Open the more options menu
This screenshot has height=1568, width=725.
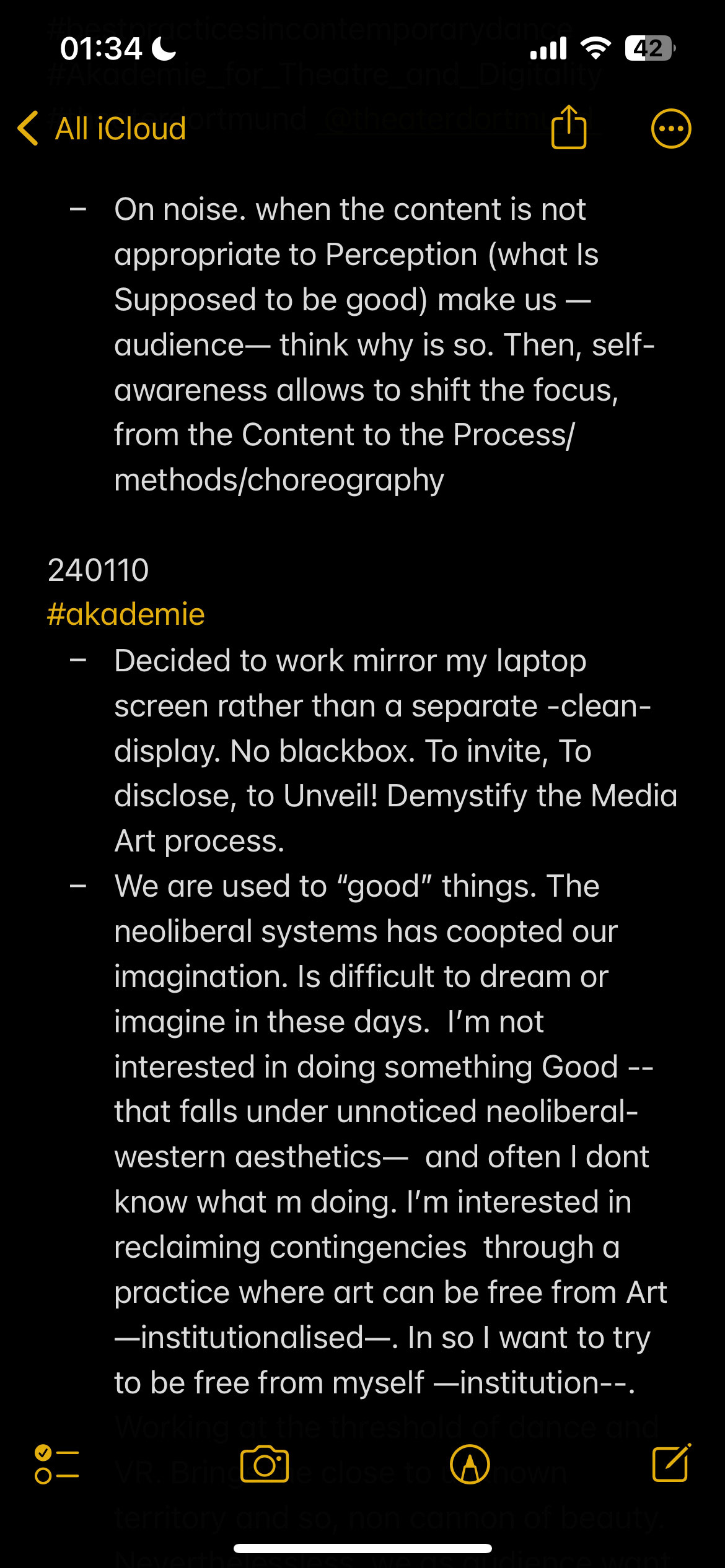(x=670, y=129)
